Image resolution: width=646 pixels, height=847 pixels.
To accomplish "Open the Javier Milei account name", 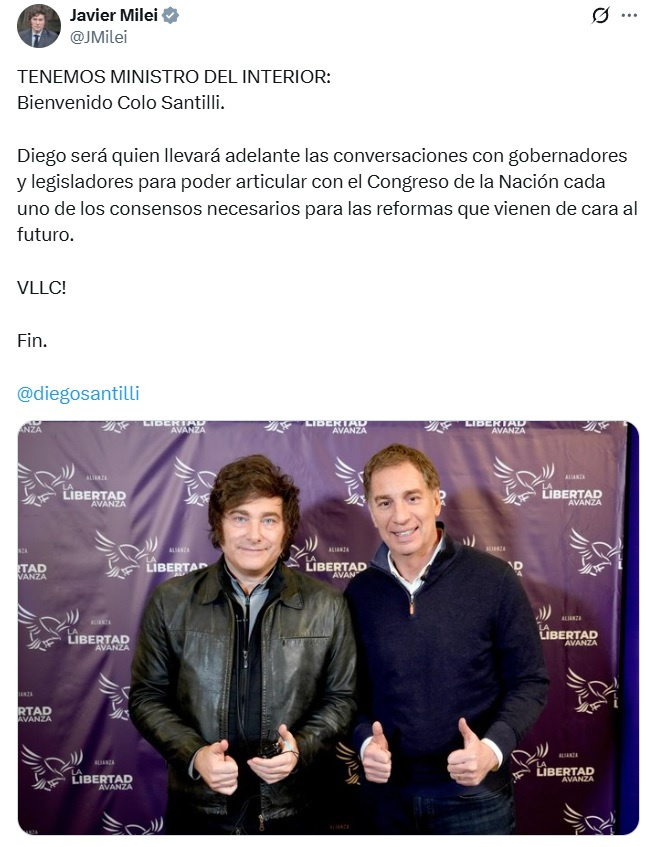I will tap(113, 15).
